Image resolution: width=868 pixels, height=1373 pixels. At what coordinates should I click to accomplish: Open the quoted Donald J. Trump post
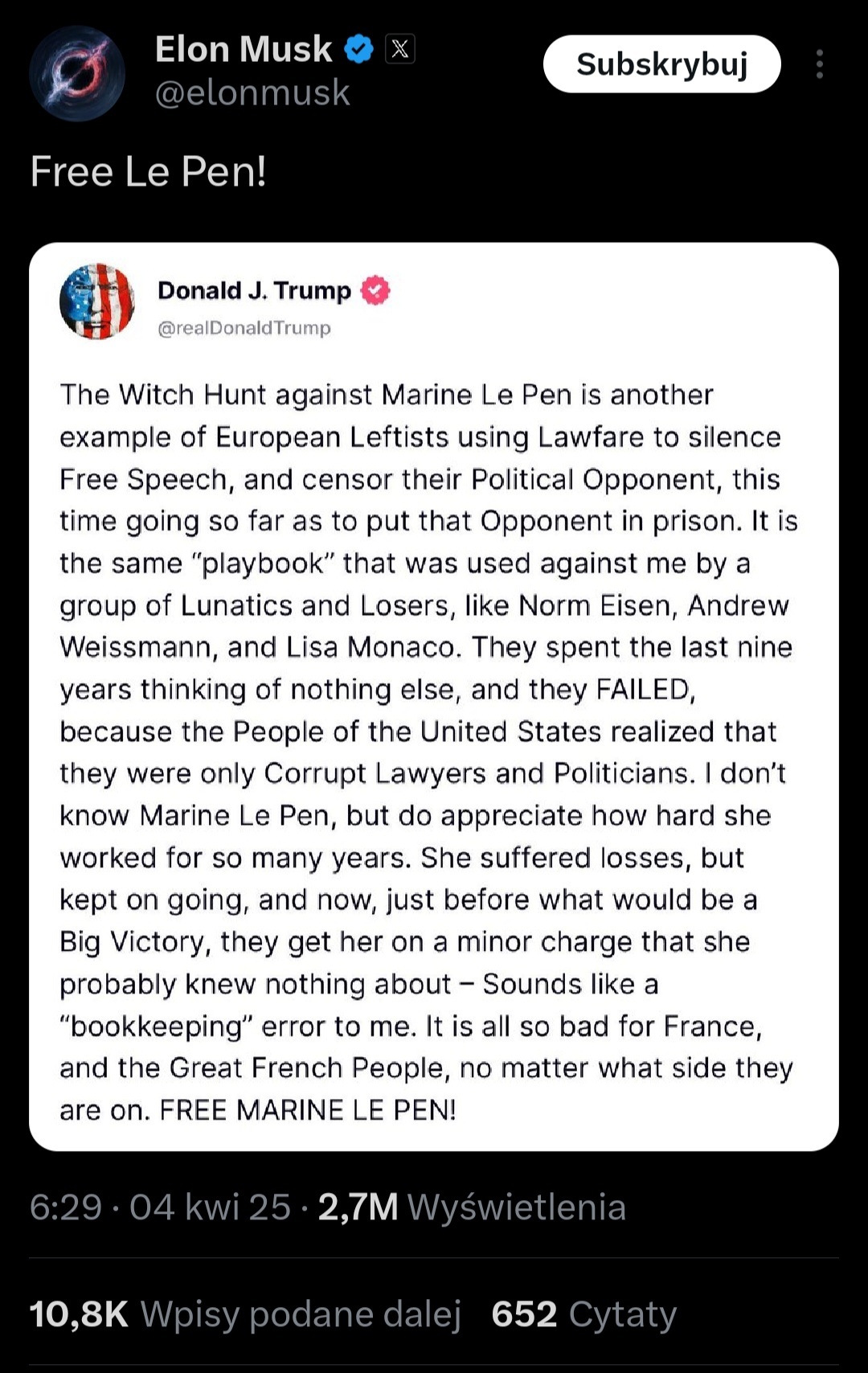coord(434,696)
